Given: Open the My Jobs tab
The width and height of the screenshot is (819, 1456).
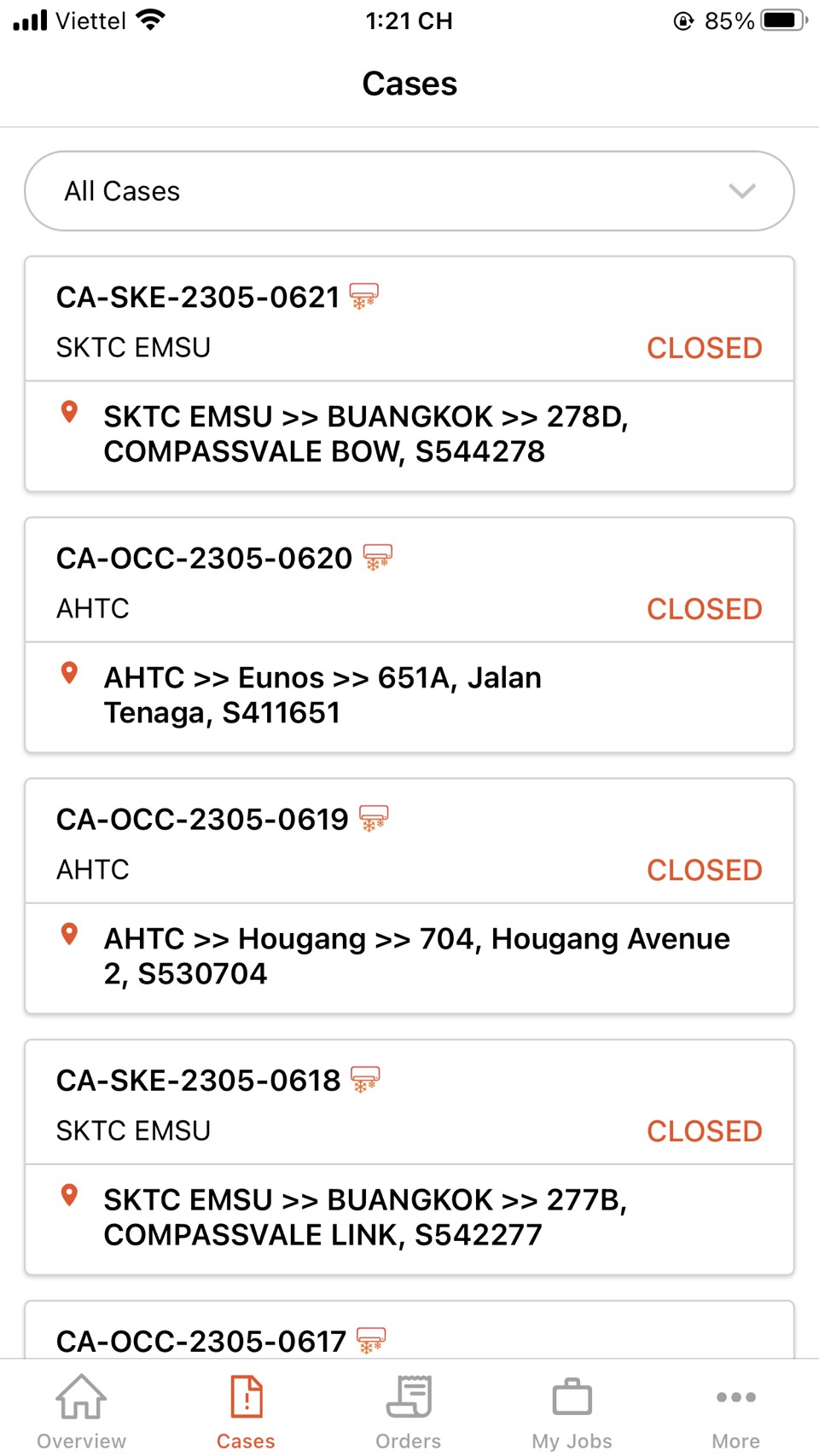Looking at the screenshot, I should pos(572,1411).
